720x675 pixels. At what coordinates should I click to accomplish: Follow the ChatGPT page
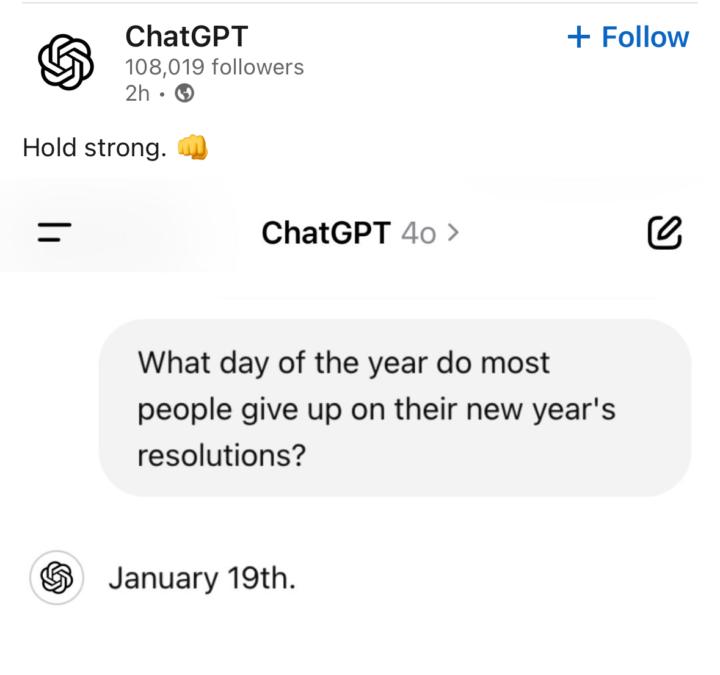pyautogui.click(x=628, y=38)
